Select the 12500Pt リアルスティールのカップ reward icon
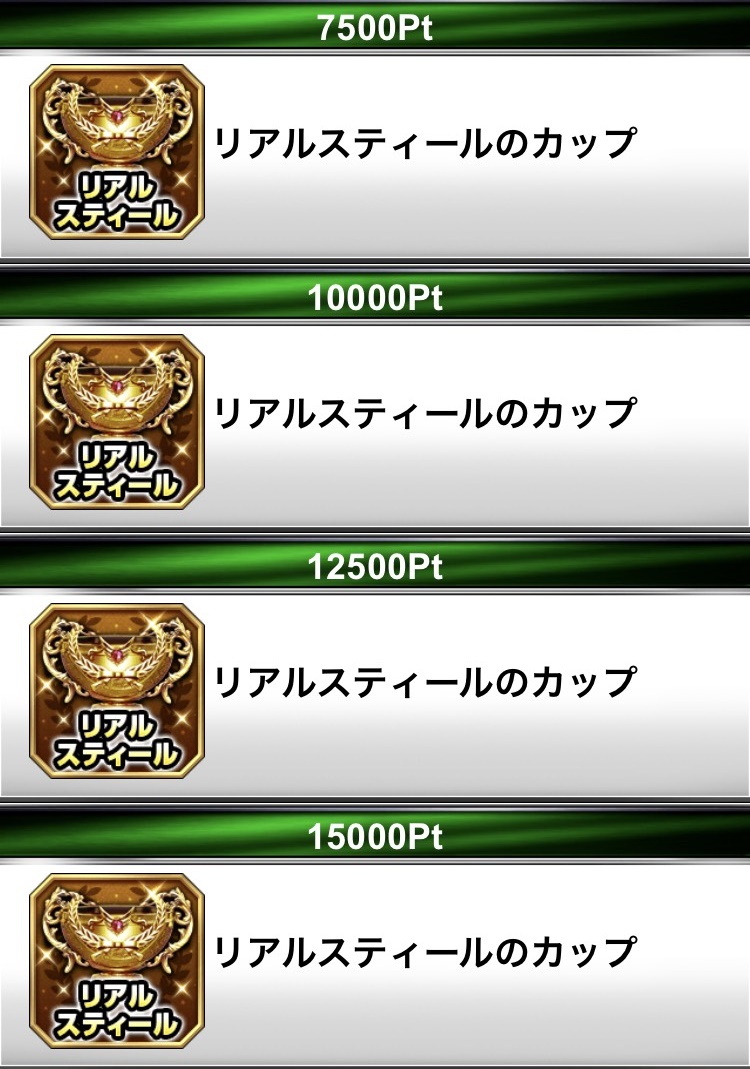The image size is (750, 1069). tap(117, 691)
